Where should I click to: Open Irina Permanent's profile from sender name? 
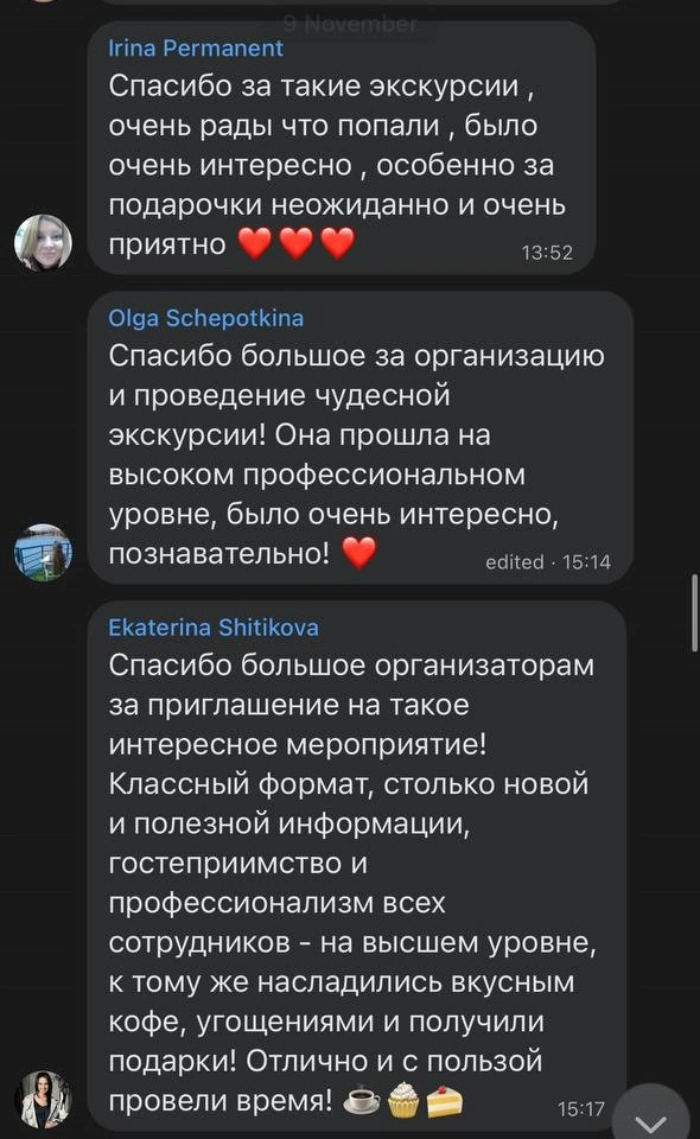click(196, 48)
